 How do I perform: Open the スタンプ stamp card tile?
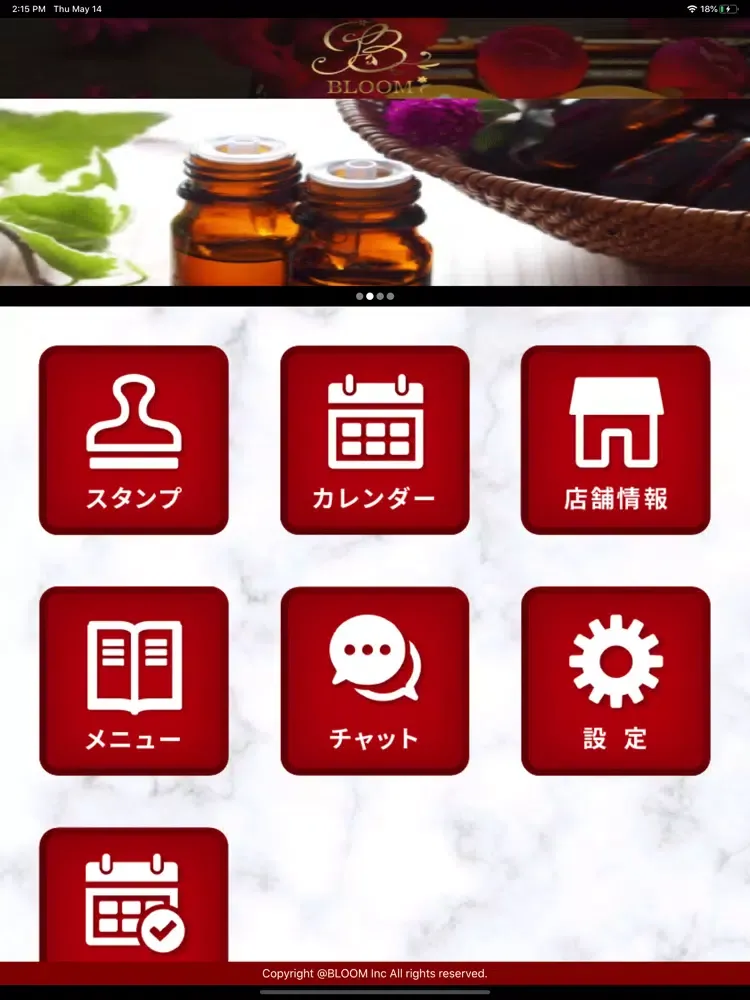pos(133,440)
